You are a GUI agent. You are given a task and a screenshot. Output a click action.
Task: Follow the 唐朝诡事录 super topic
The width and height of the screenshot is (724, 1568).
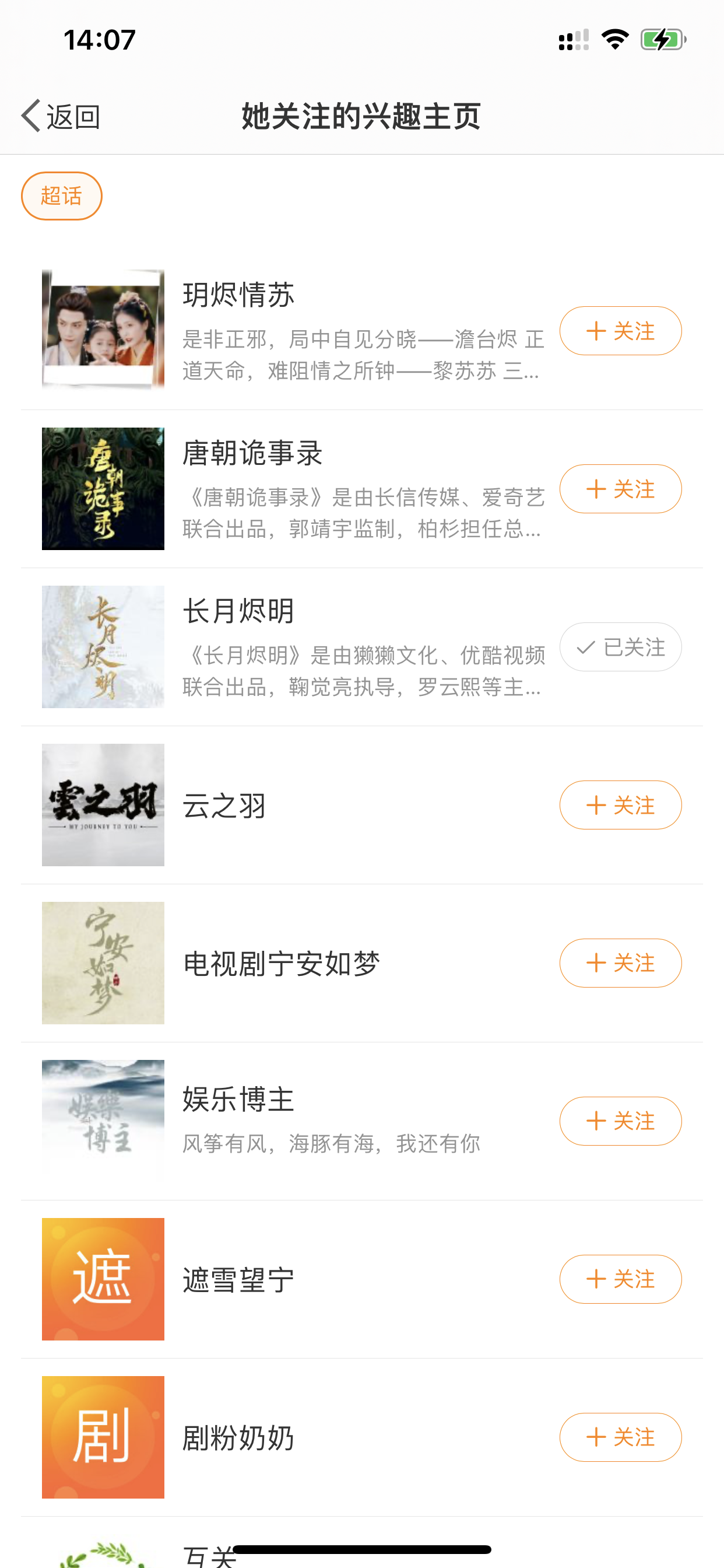[x=620, y=489]
